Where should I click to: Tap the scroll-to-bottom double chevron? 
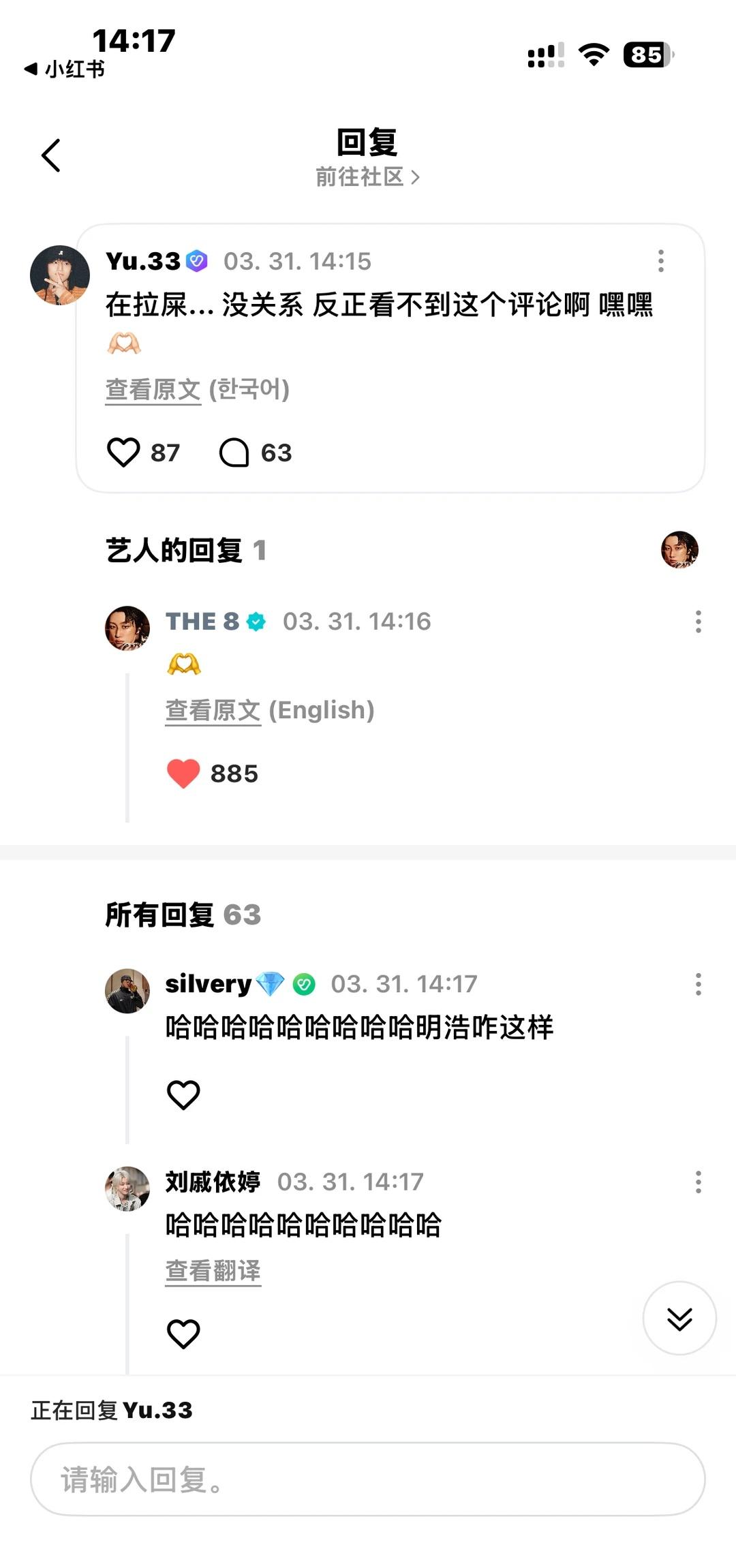tap(679, 1318)
